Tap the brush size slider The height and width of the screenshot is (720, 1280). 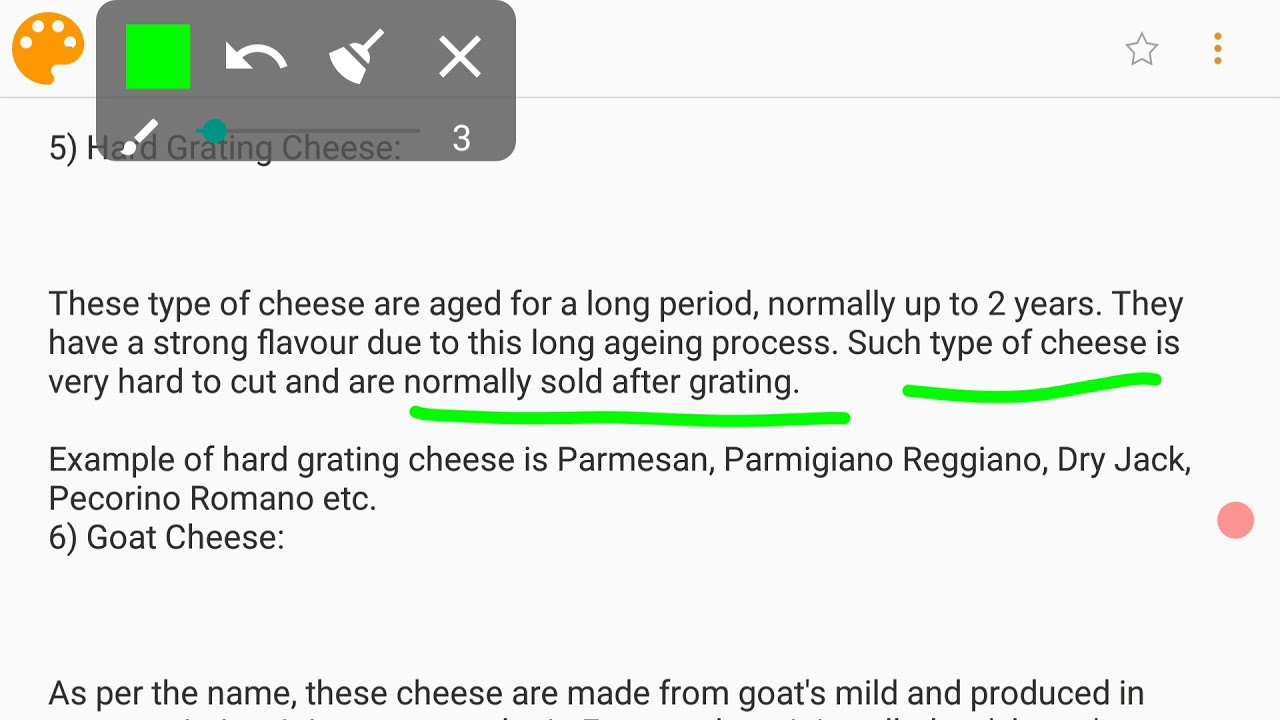click(214, 131)
